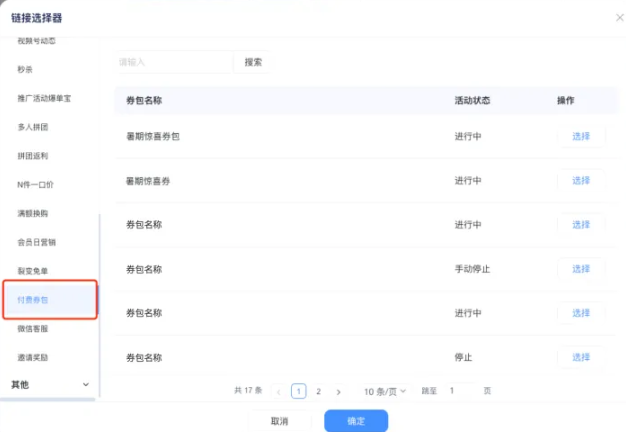Tap the 搜索 button
The width and height of the screenshot is (626, 432).
[x=253, y=62]
